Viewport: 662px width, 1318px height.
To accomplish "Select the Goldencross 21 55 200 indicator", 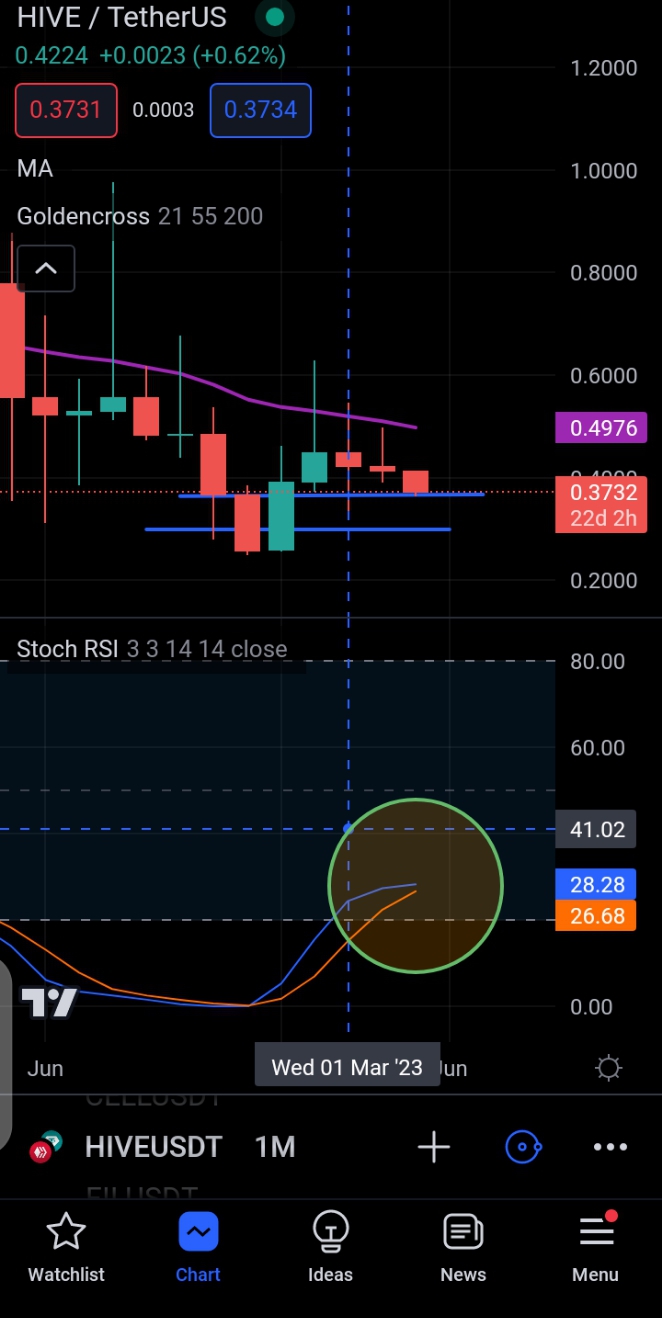I will 140,216.
